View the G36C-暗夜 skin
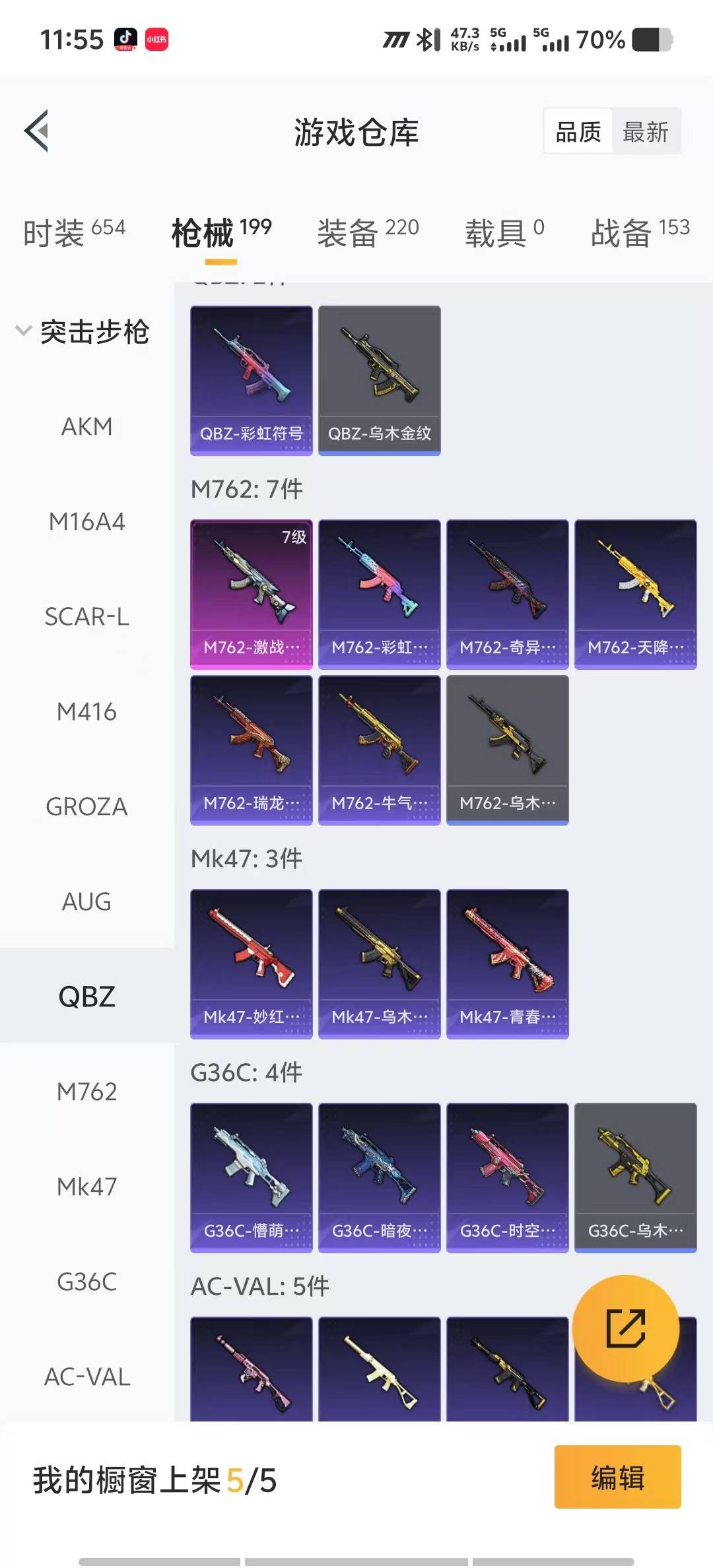Image resolution: width=713 pixels, height=1568 pixels. click(x=379, y=1177)
